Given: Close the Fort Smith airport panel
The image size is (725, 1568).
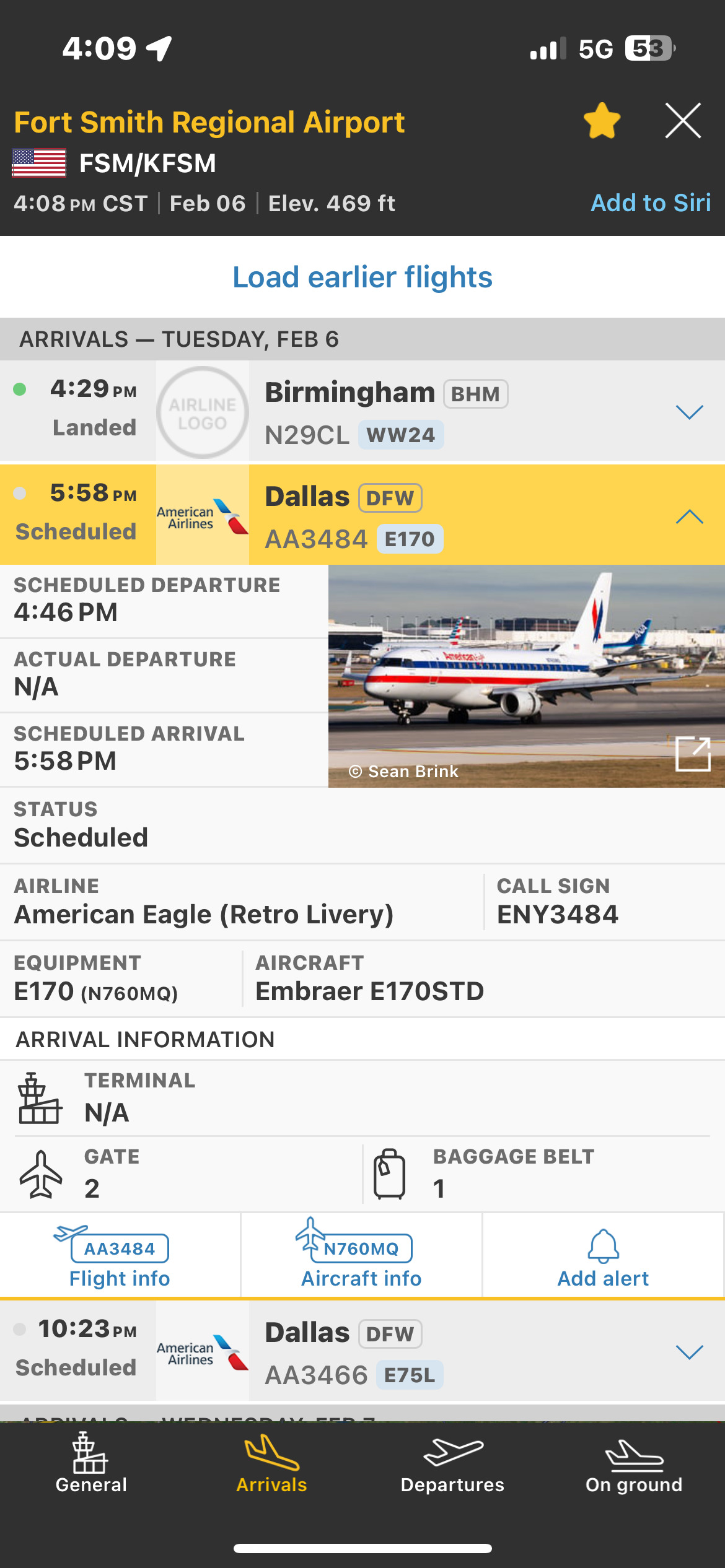Looking at the screenshot, I should 683,121.
